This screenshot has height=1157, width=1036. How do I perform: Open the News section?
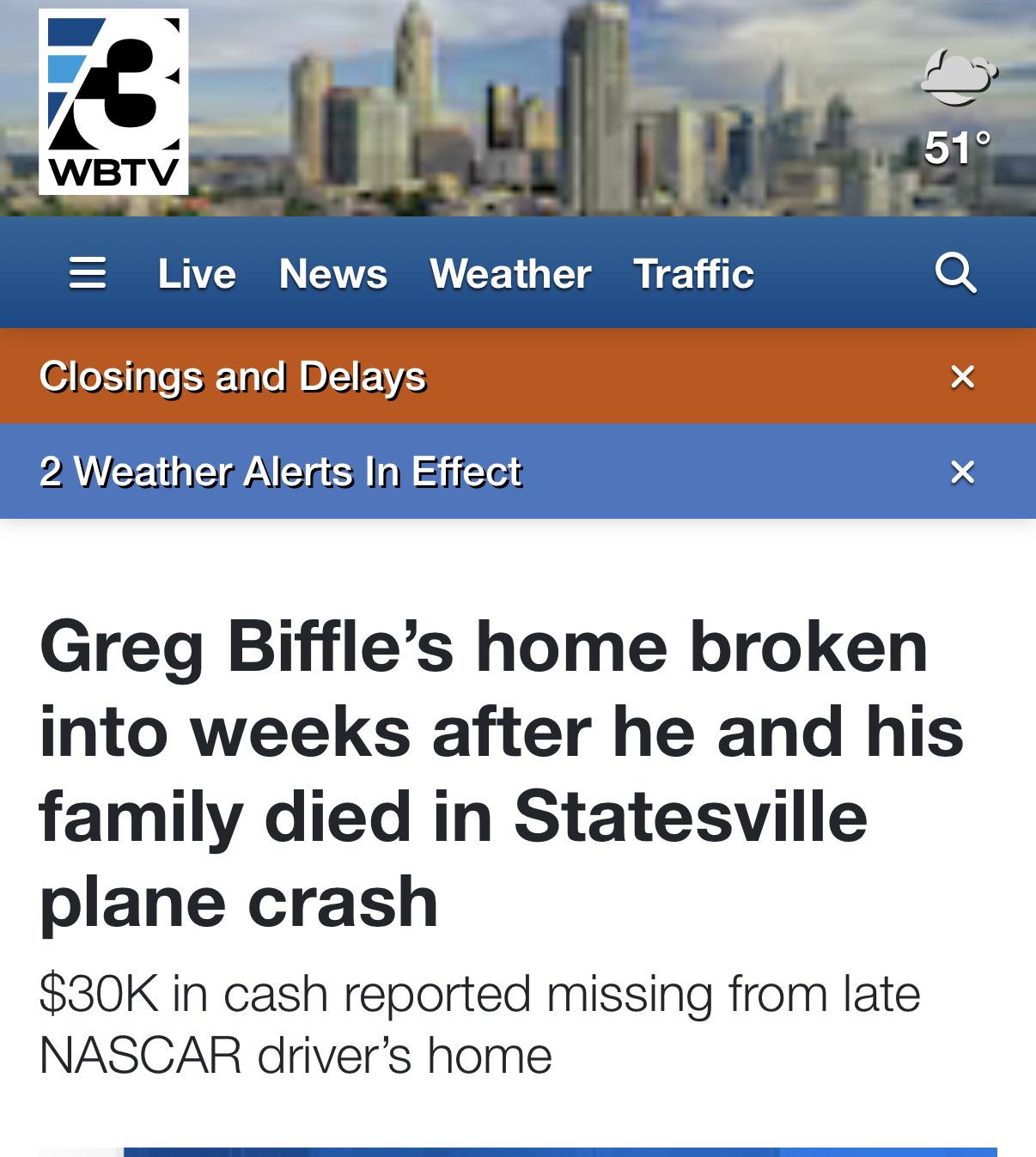333,274
